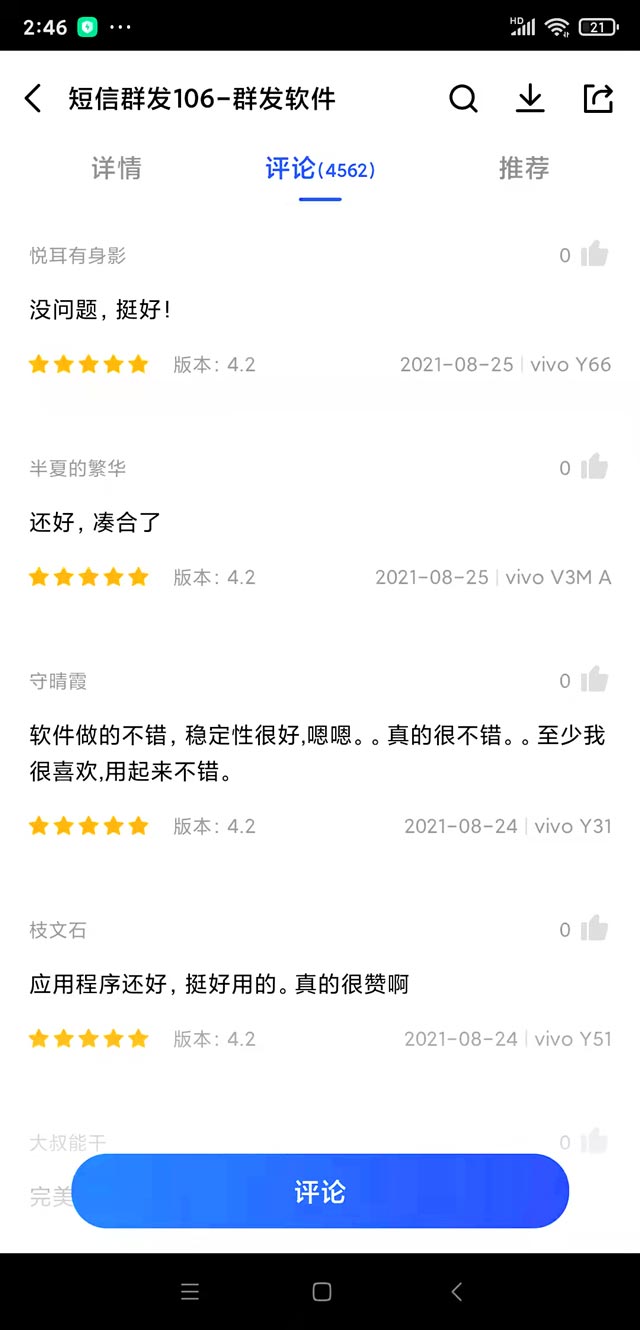Image resolution: width=640 pixels, height=1330 pixels.
Task: Share this app page
Action: coord(597,98)
